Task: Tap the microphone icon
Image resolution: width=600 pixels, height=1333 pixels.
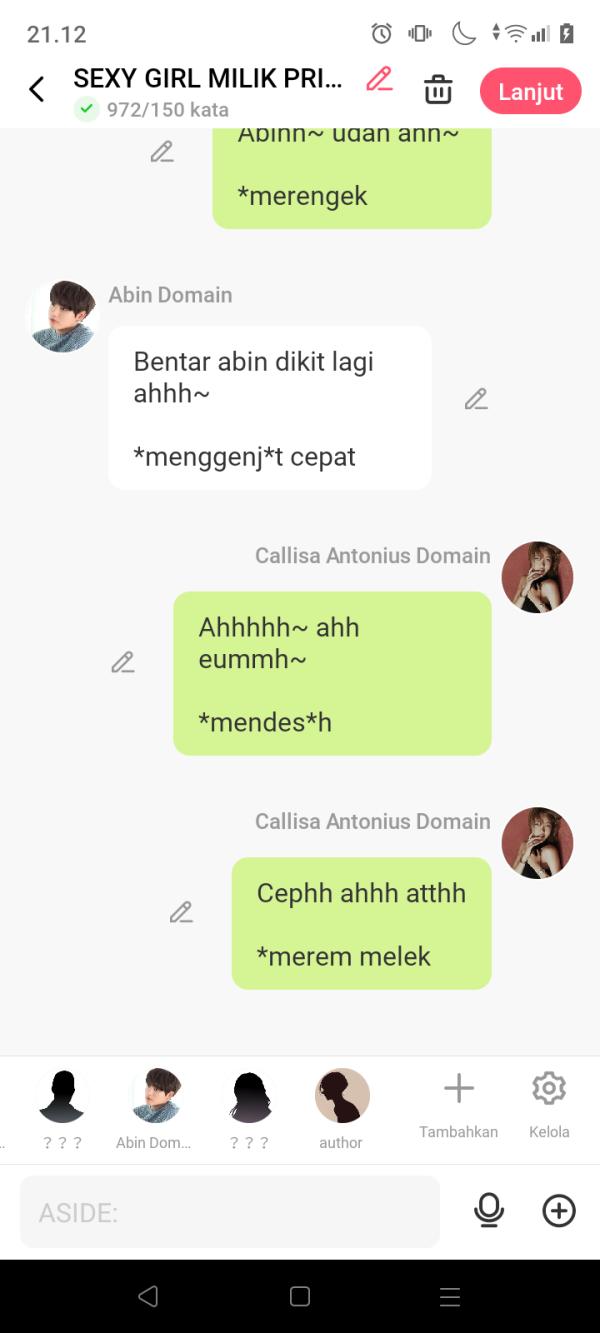Action: 489,1211
